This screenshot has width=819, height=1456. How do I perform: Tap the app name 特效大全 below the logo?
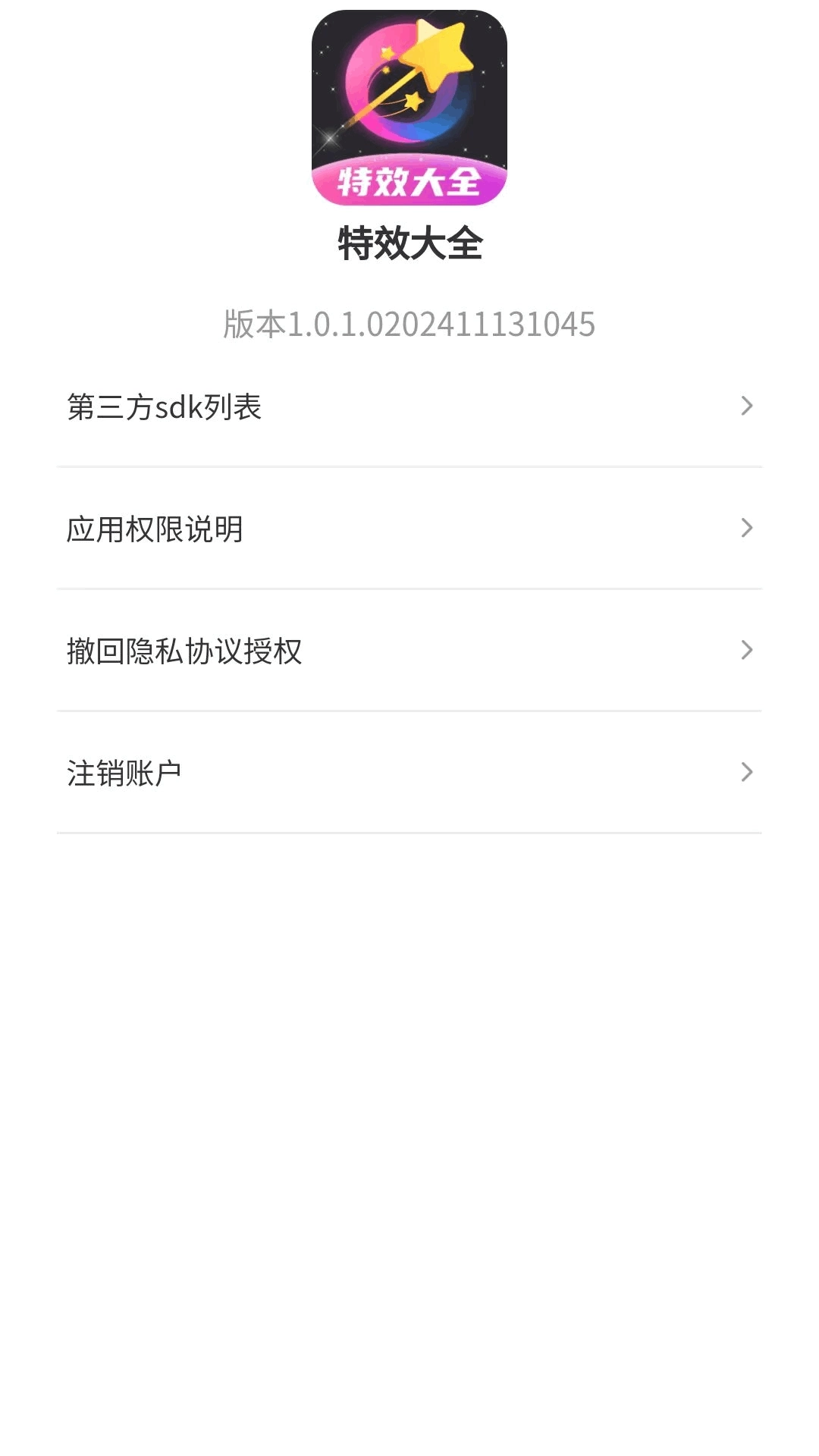tap(409, 241)
